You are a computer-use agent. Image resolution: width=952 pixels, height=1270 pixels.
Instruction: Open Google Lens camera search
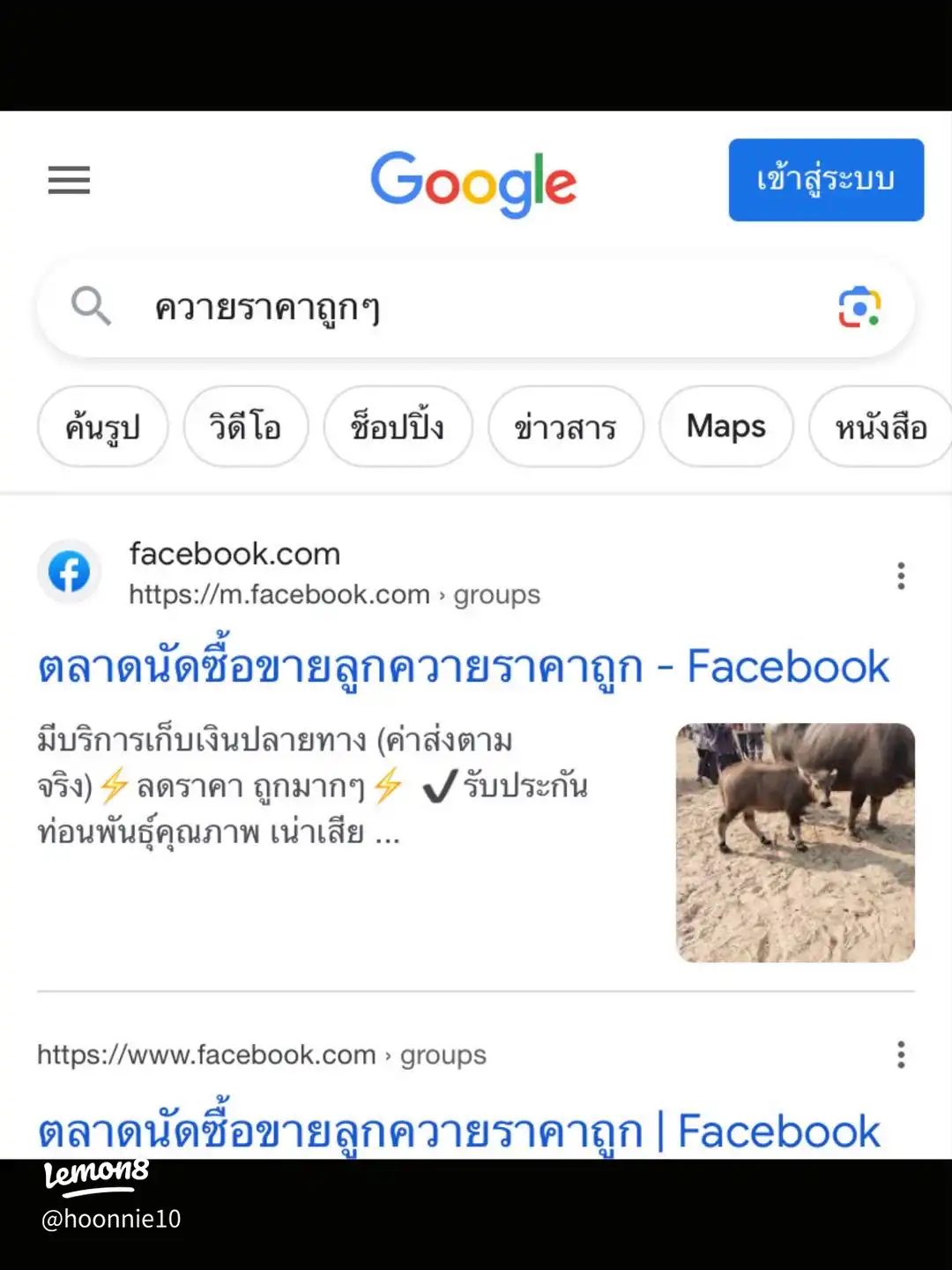(859, 308)
